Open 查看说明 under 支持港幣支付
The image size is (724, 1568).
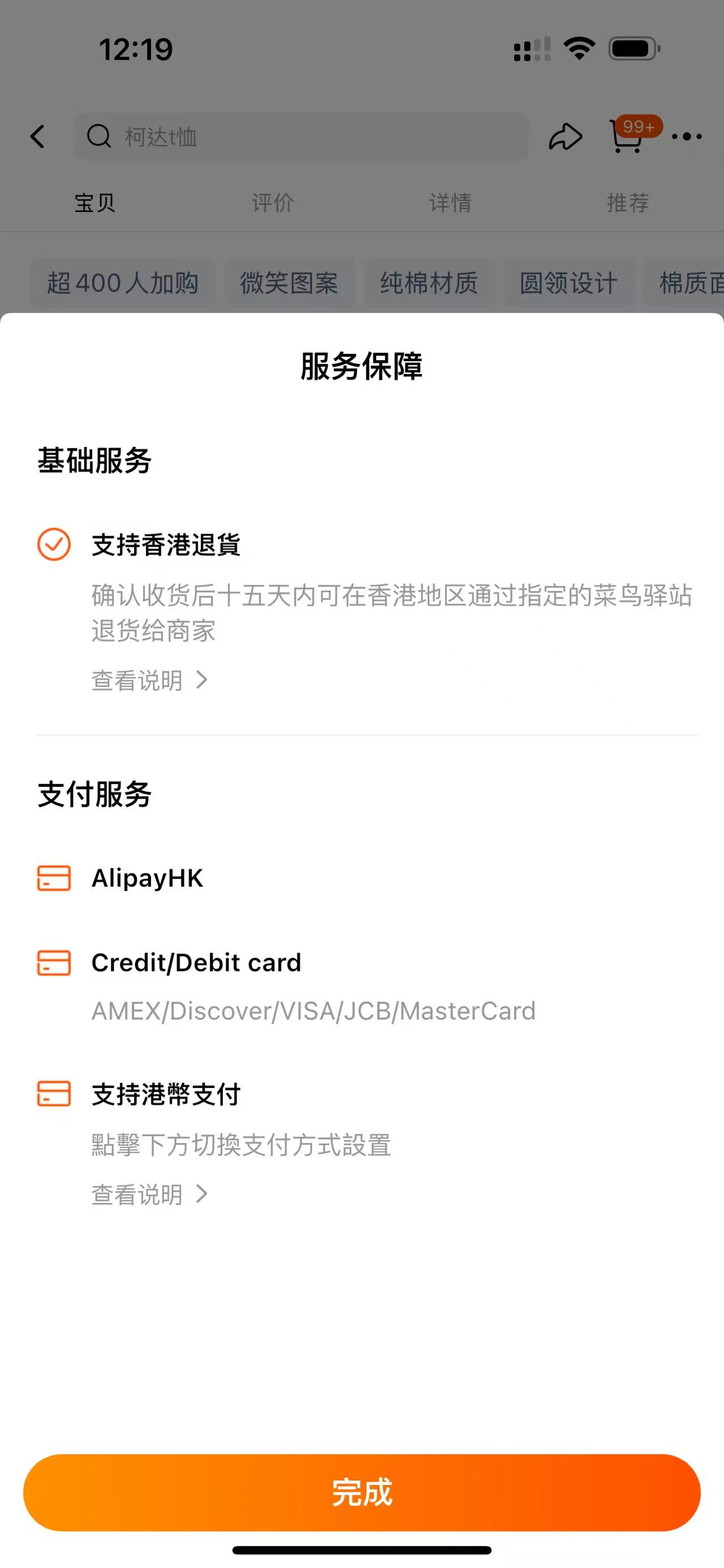coord(149,1194)
